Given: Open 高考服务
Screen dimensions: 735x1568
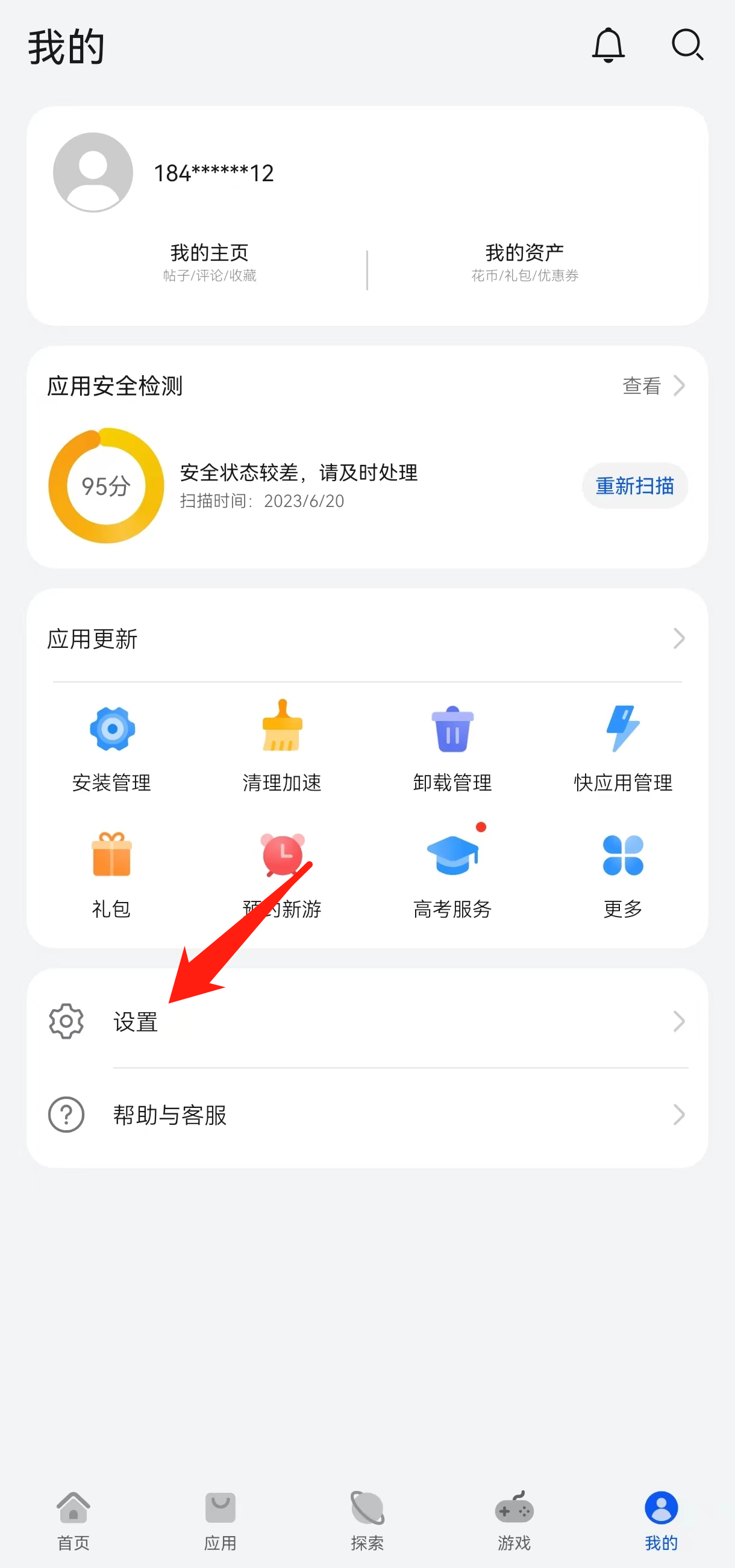Looking at the screenshot, I should point(452,874).
